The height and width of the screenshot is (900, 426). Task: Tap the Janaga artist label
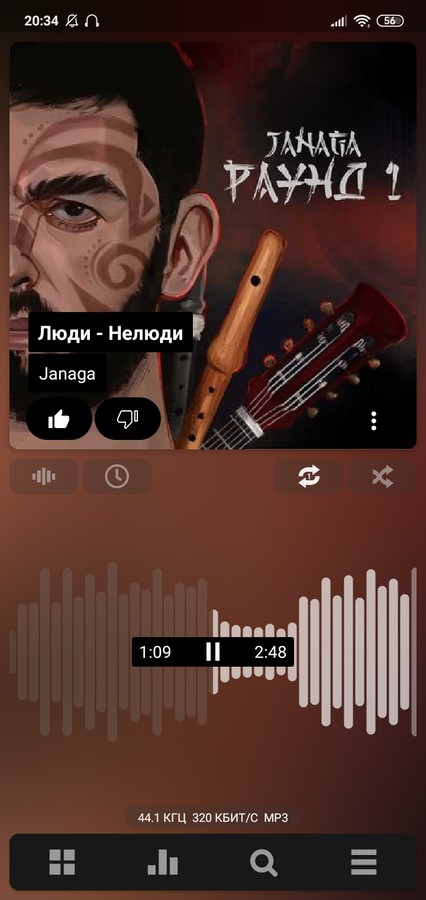[x=67, y=374]
